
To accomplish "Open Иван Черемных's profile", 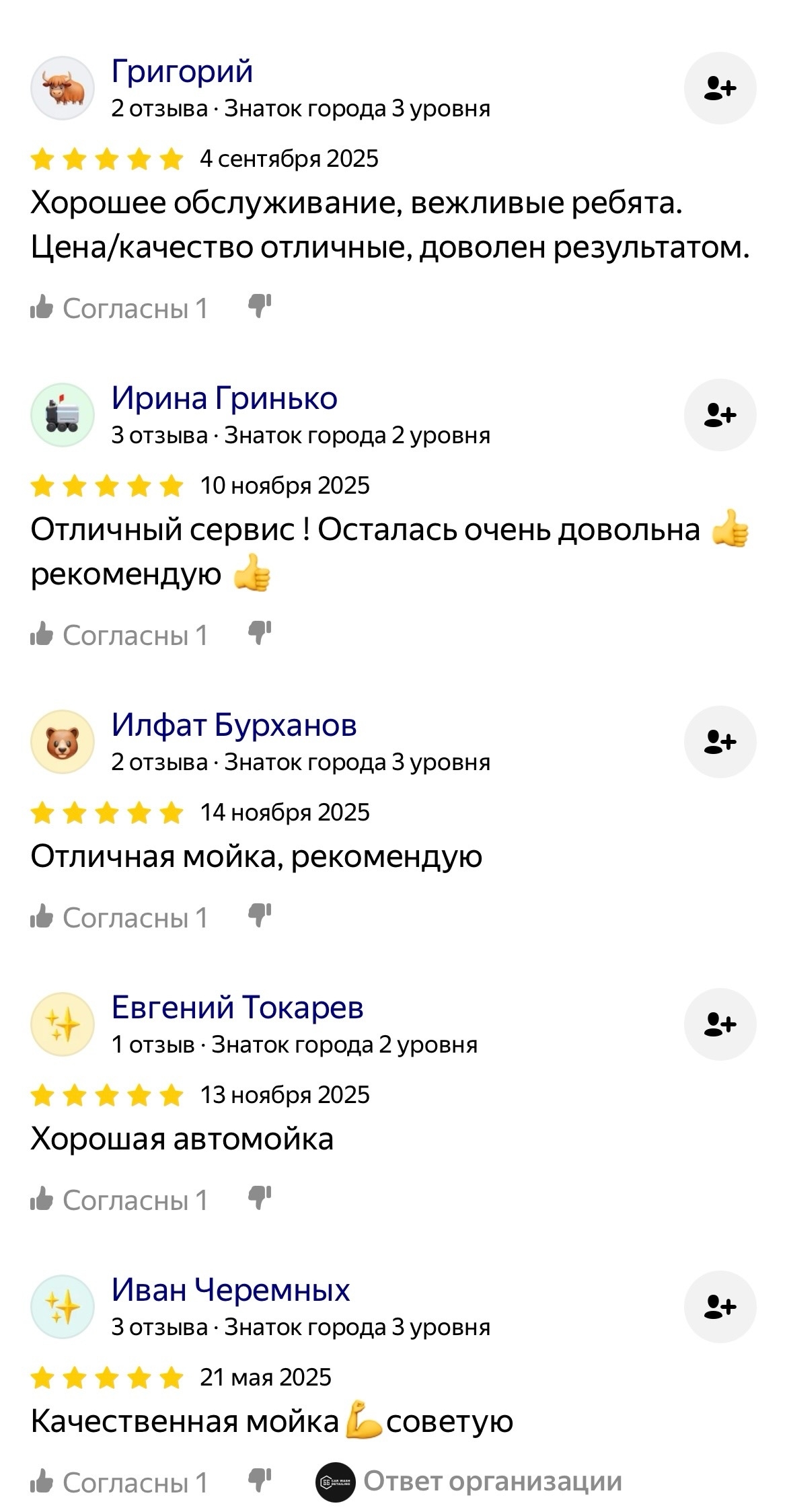I will click(x=230, y=1289).
